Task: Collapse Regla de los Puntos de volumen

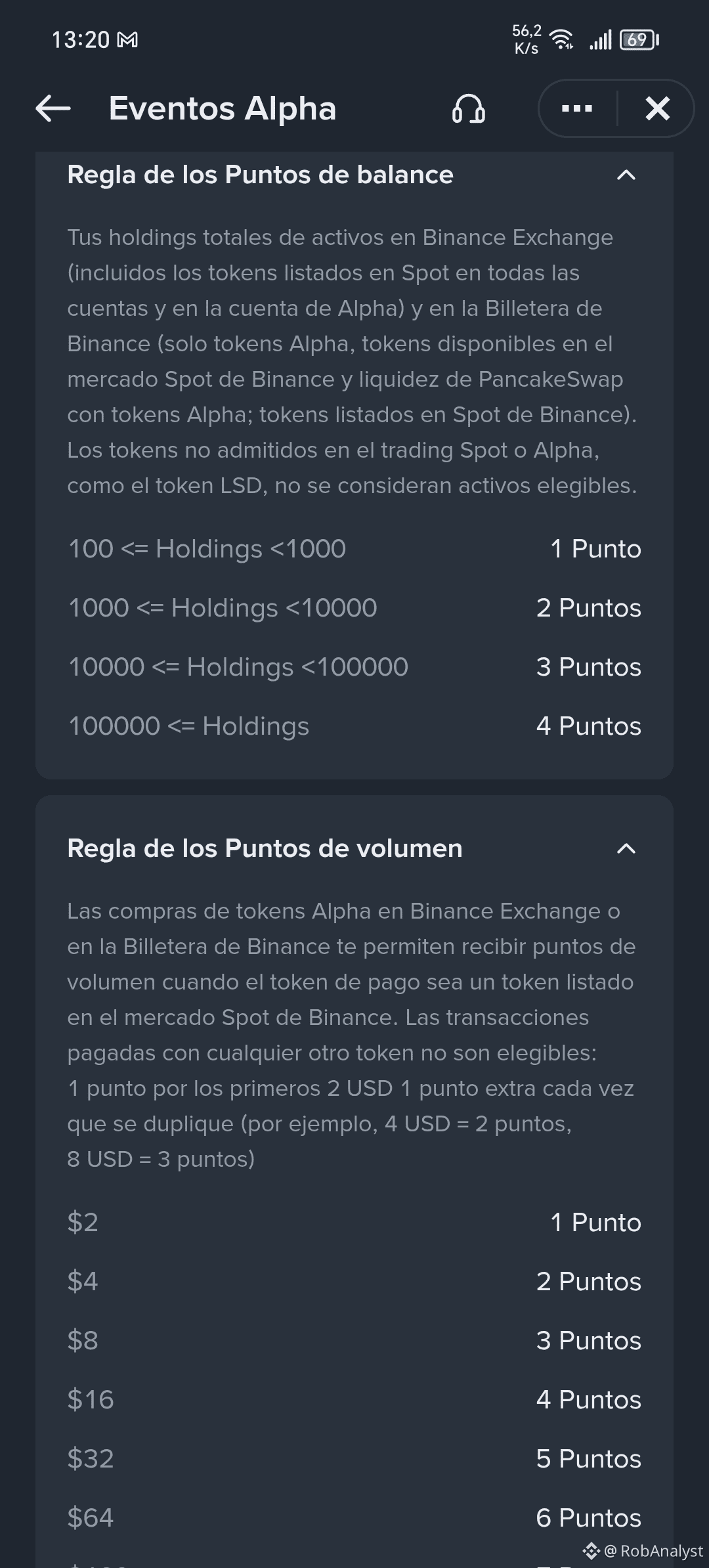Action: pos(626,849)
